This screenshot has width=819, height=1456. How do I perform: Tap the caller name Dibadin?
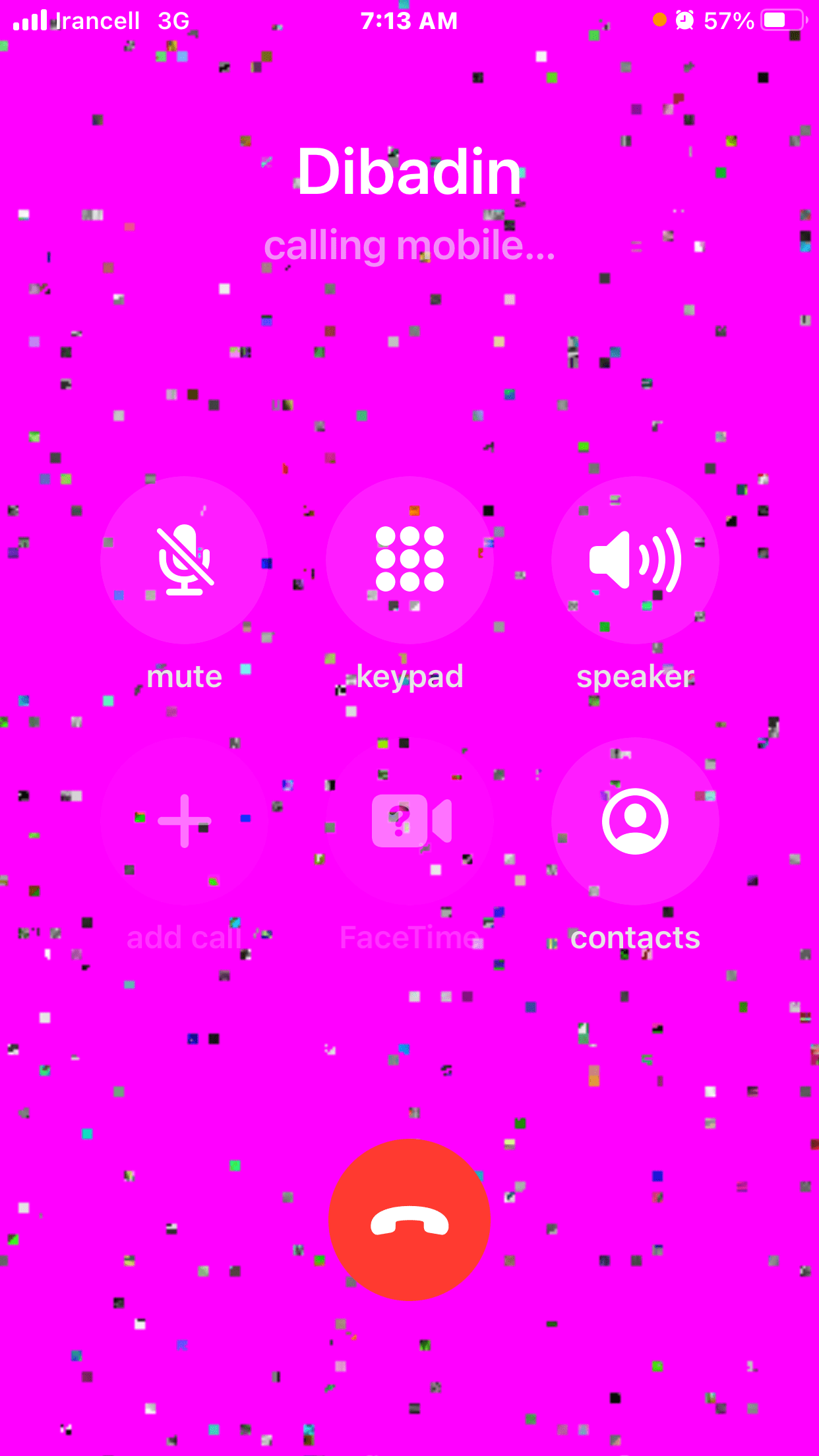coord(409,173)
